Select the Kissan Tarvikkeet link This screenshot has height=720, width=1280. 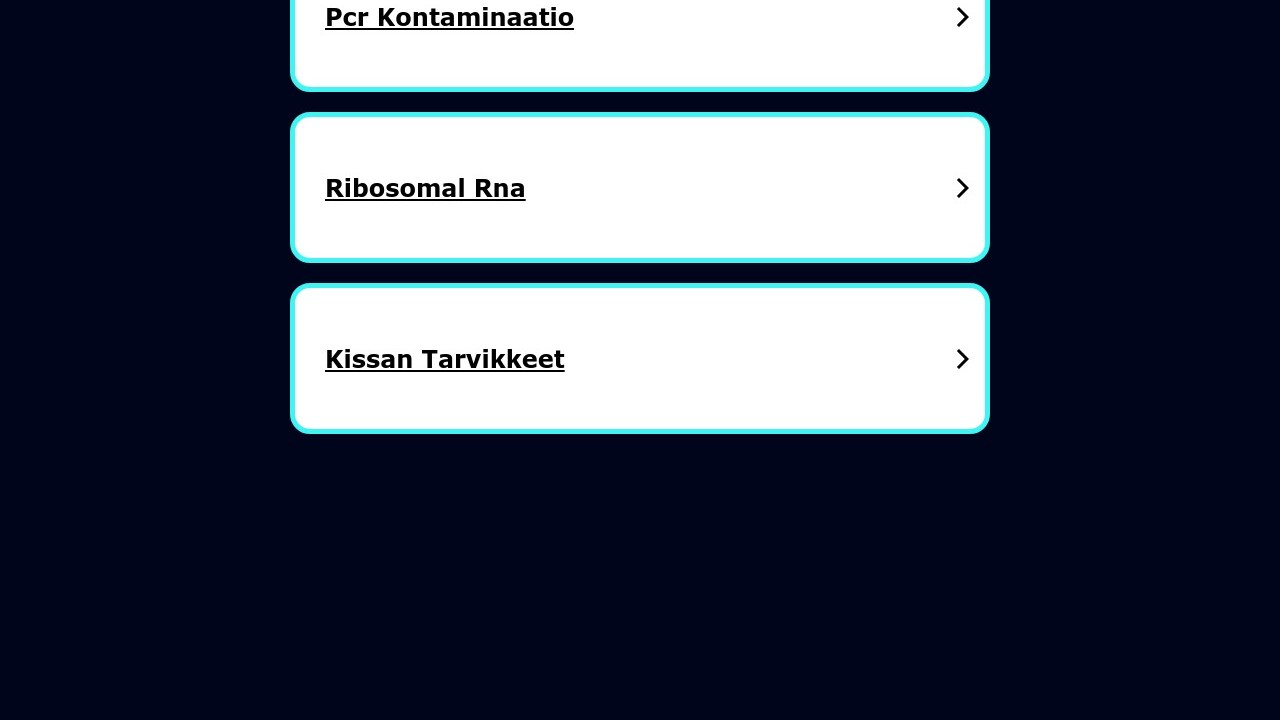444,360
